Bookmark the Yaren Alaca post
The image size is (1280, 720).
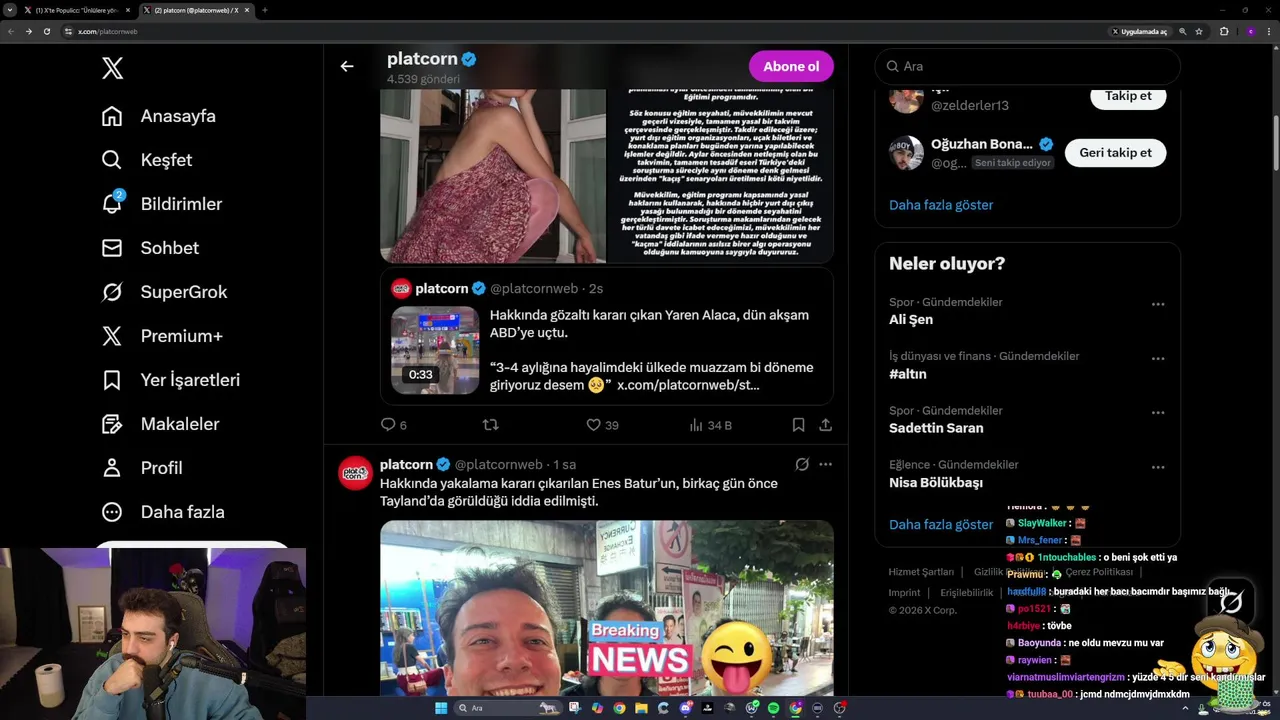(x=798, y=425)
